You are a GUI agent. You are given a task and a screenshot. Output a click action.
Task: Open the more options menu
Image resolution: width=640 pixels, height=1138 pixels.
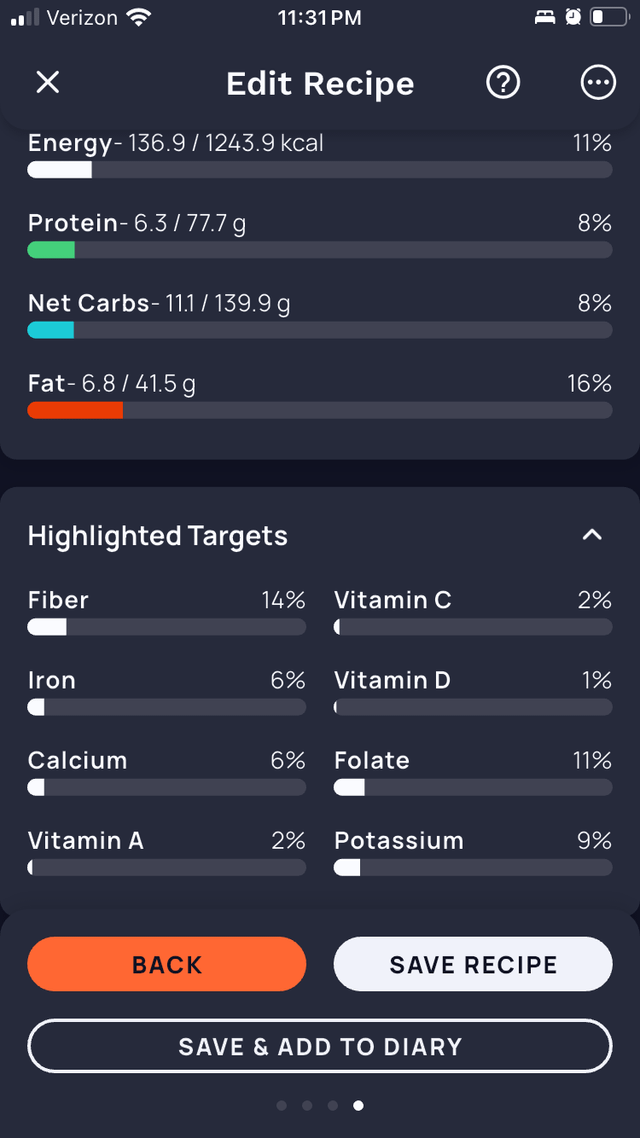point(599,83)
